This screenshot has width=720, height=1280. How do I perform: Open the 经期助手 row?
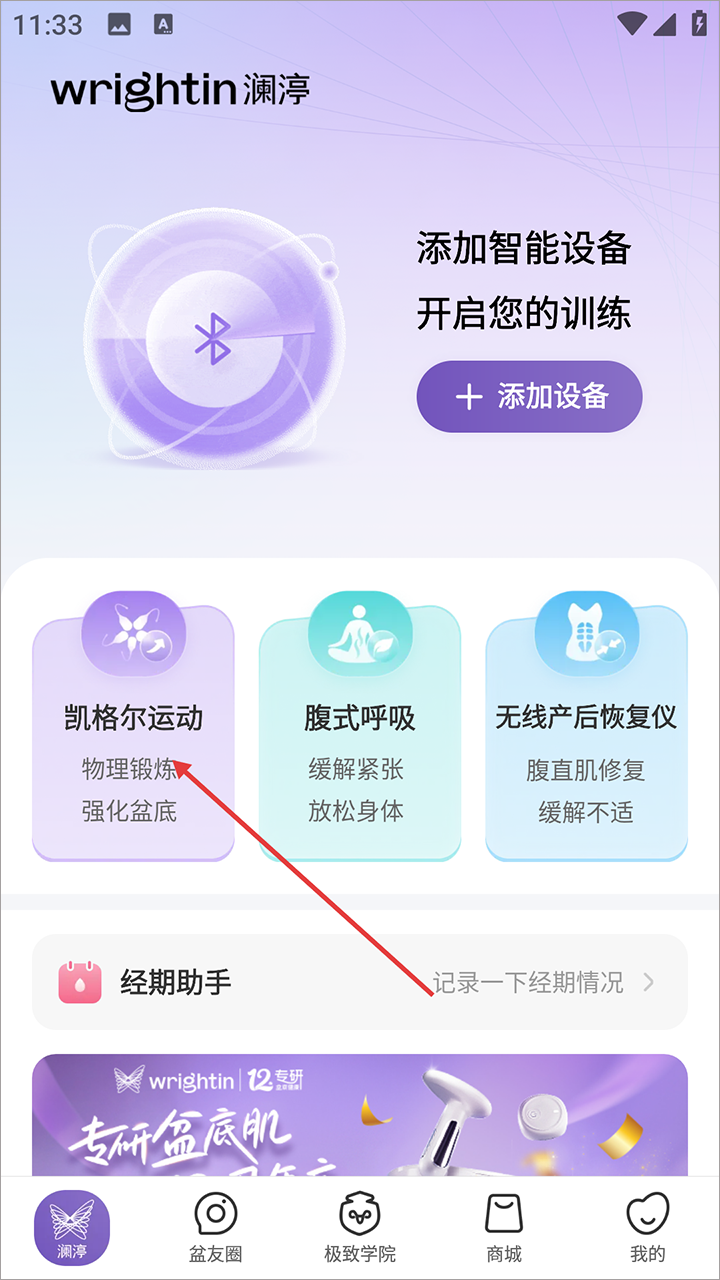359,982
